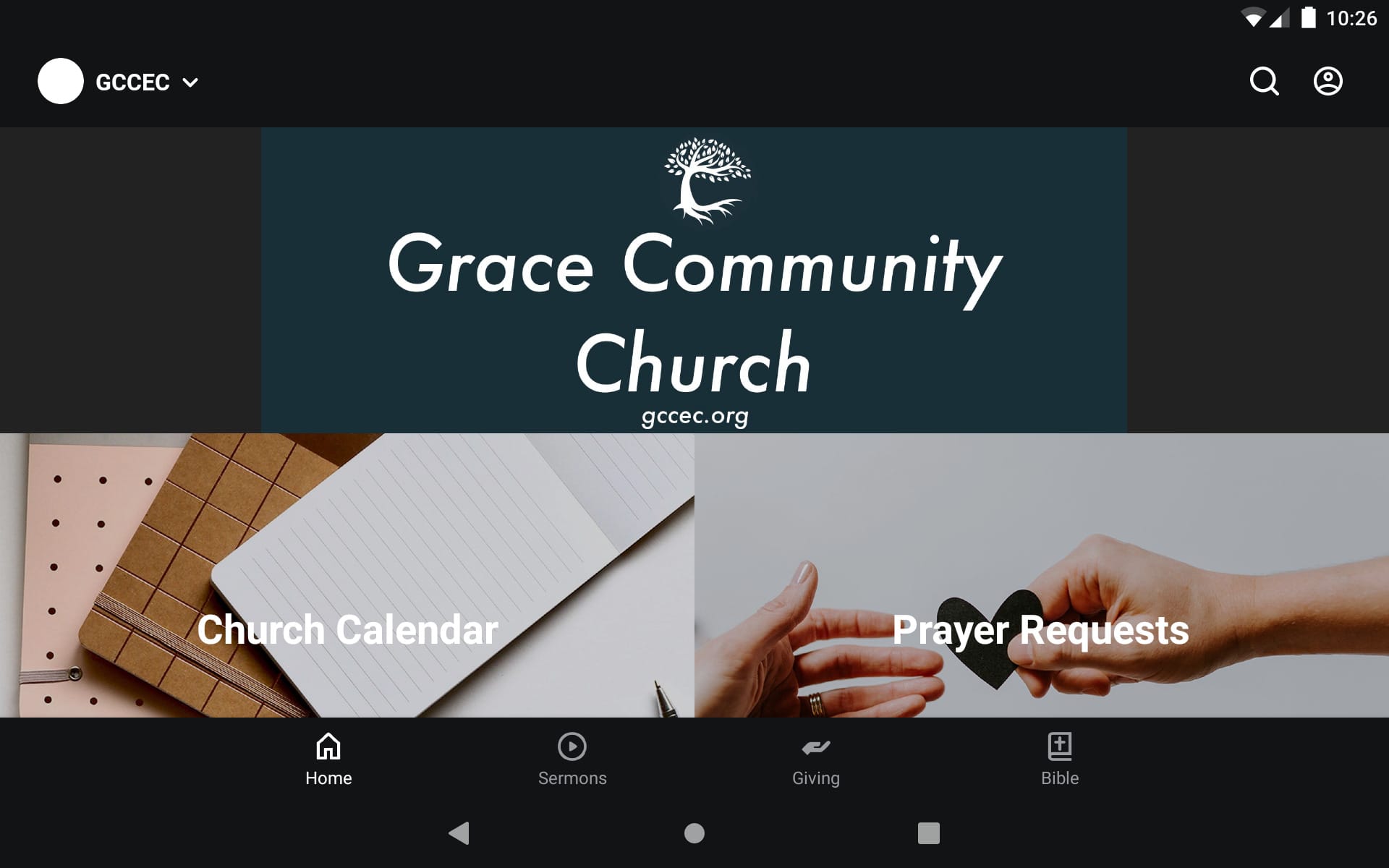
Task: Switch to the Bible tab
Action: [1059, 759]
